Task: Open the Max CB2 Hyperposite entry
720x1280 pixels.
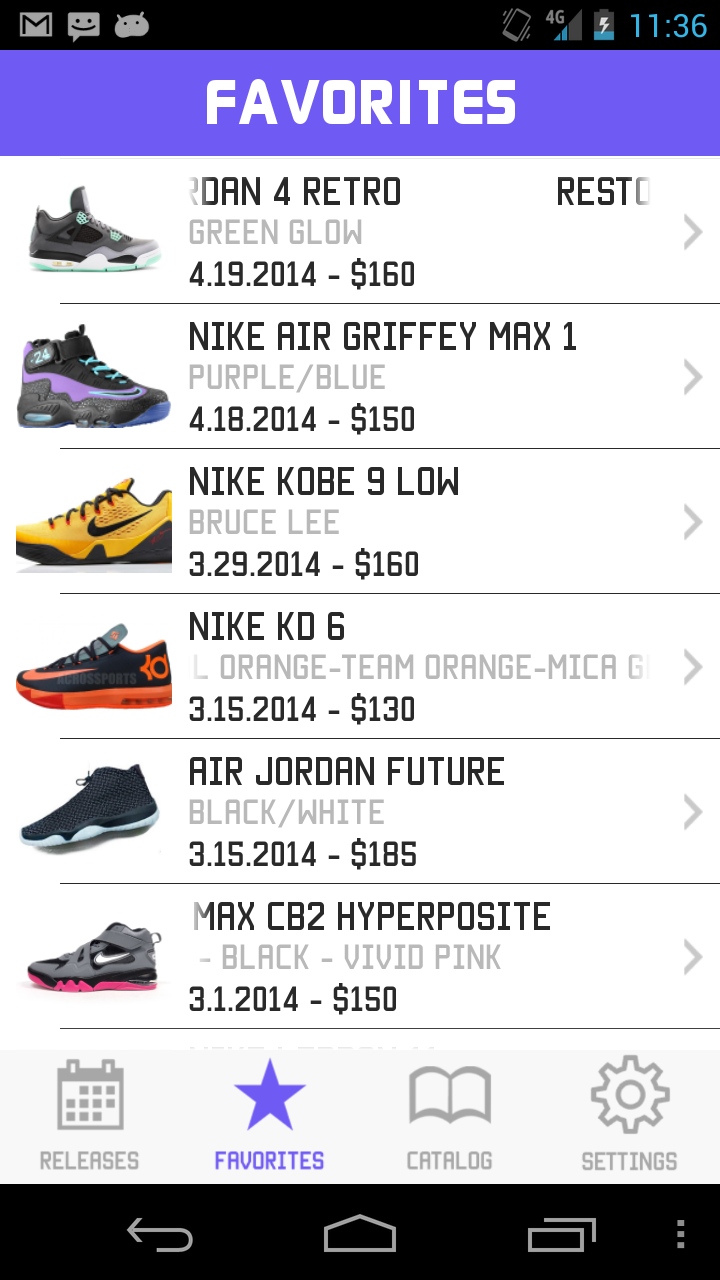Action: pyautogui.click(x=360, y=957)
